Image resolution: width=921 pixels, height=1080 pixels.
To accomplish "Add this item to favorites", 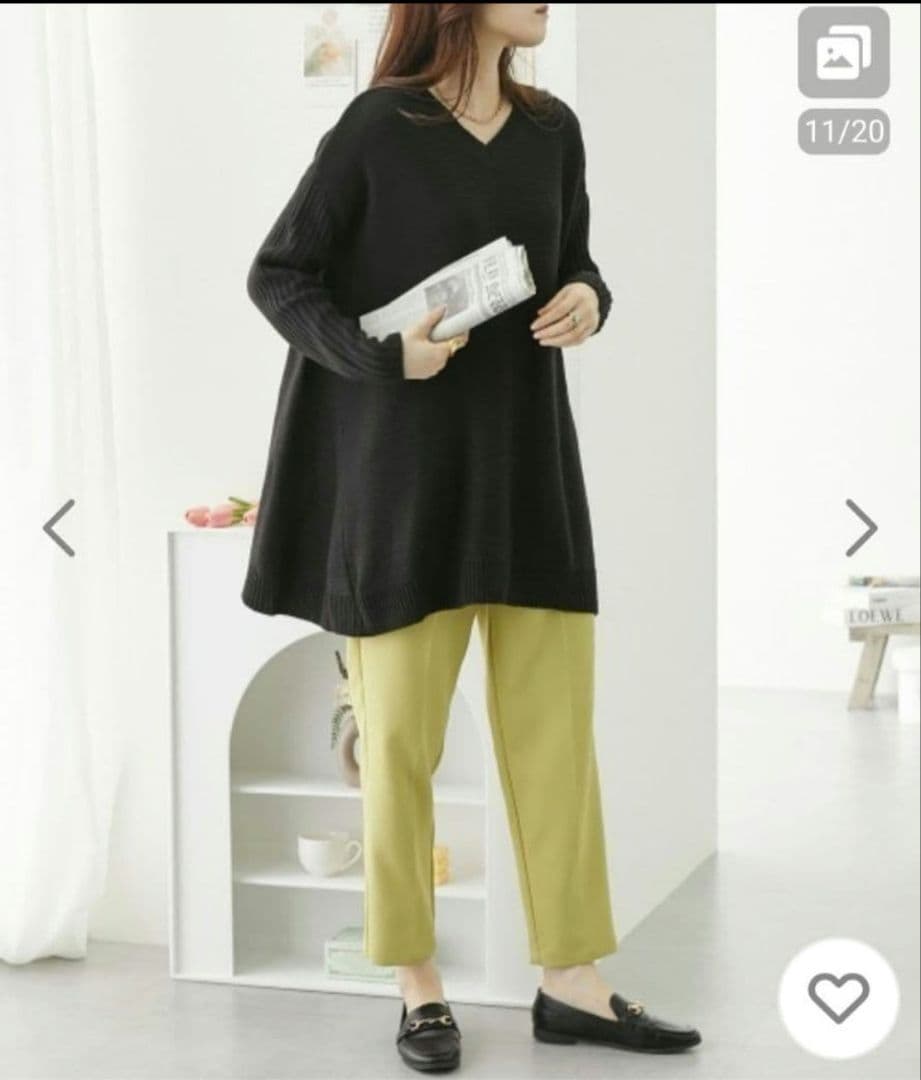I will click(x=838, y=997).
